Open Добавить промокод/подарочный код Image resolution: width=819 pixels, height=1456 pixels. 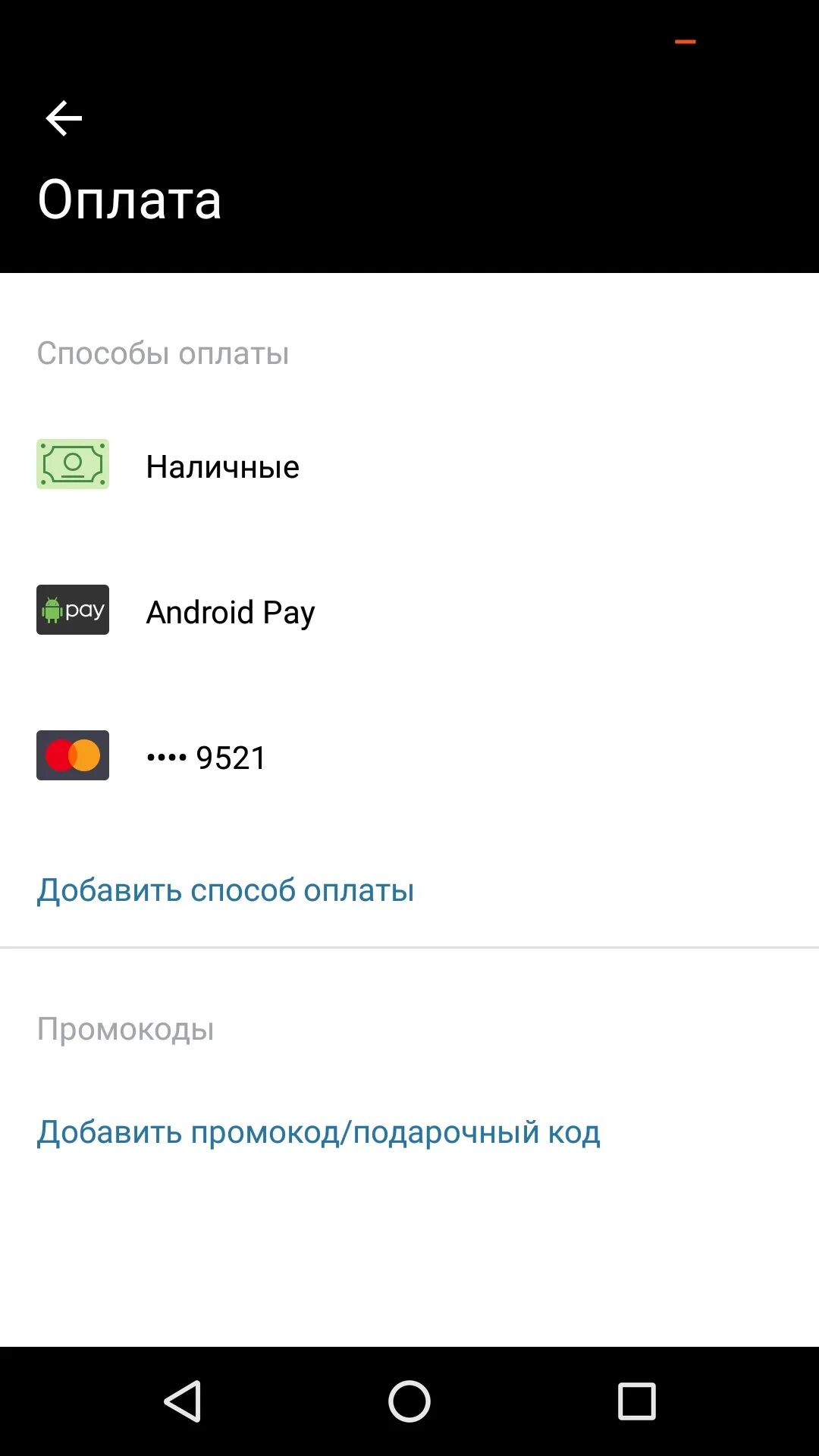pos(318,1132)
